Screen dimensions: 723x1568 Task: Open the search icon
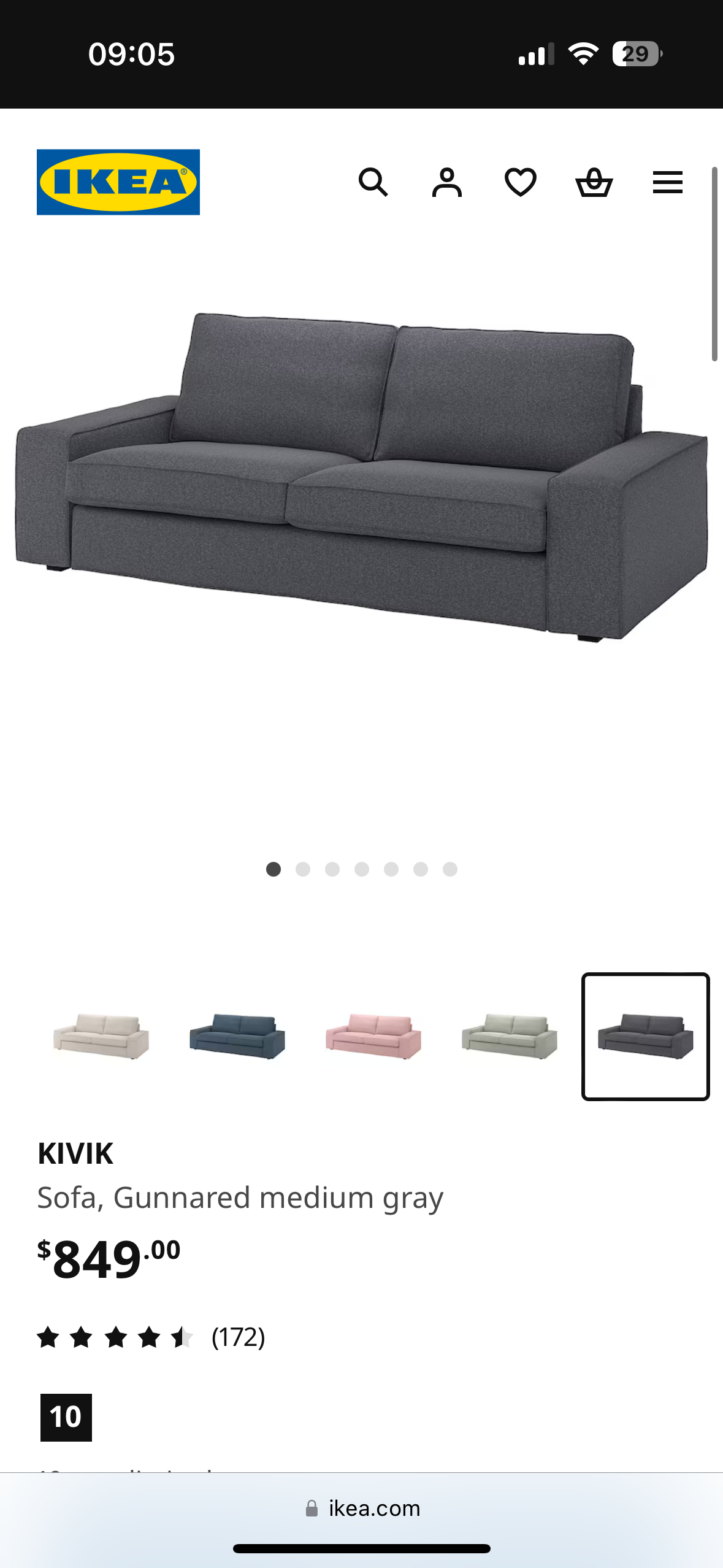[373, 182]
